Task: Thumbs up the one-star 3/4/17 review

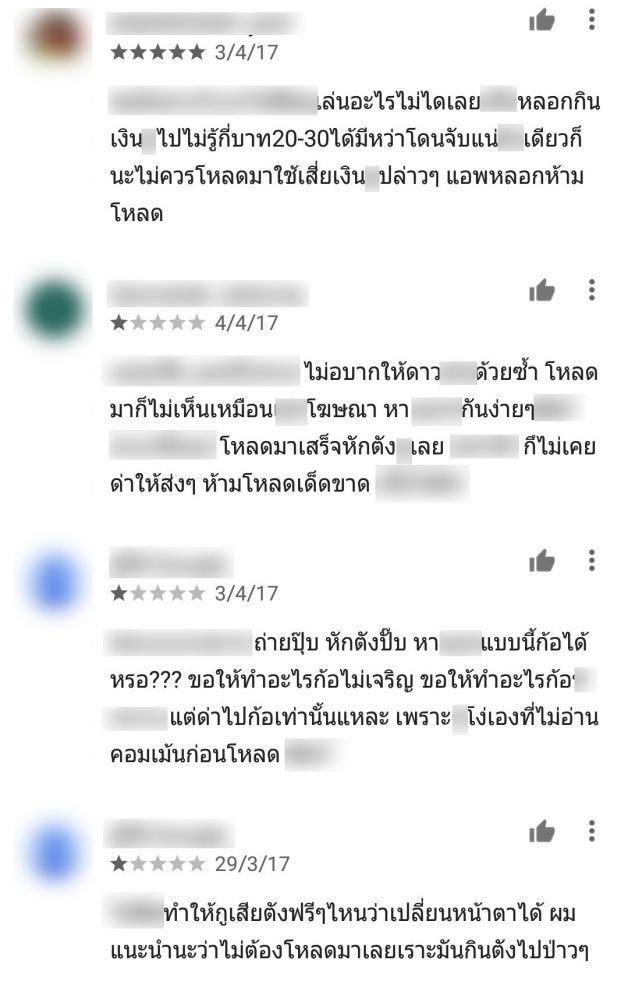Action: 542,561
